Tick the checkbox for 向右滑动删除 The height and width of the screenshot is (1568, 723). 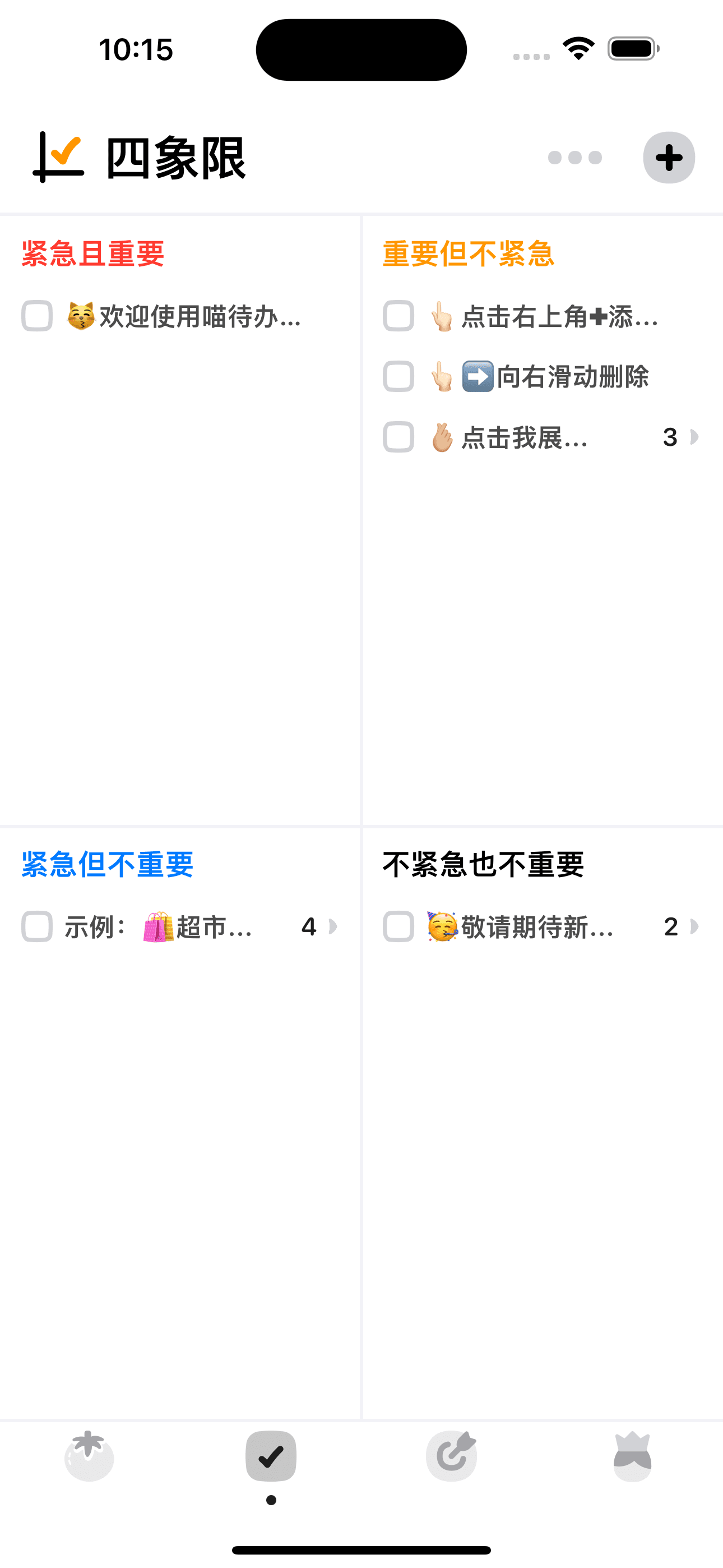pyautogui.click(x=398, y=376)
